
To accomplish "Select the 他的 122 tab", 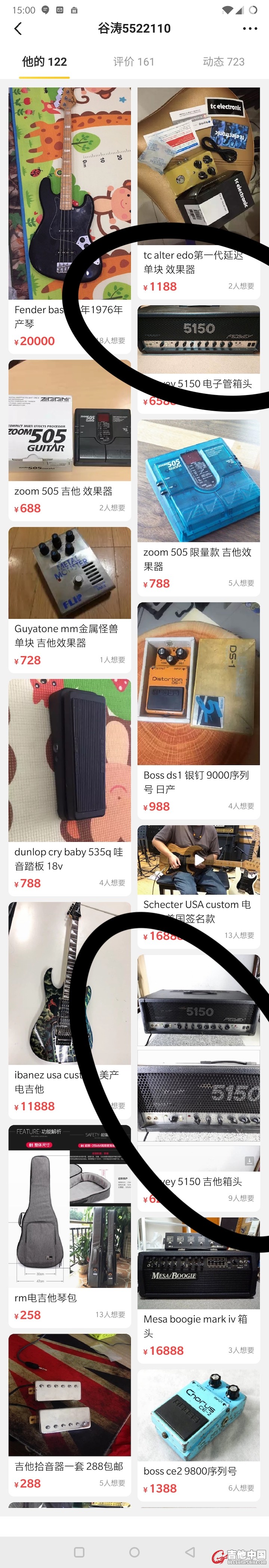I will pyautogui.click(x=44, y=61).
